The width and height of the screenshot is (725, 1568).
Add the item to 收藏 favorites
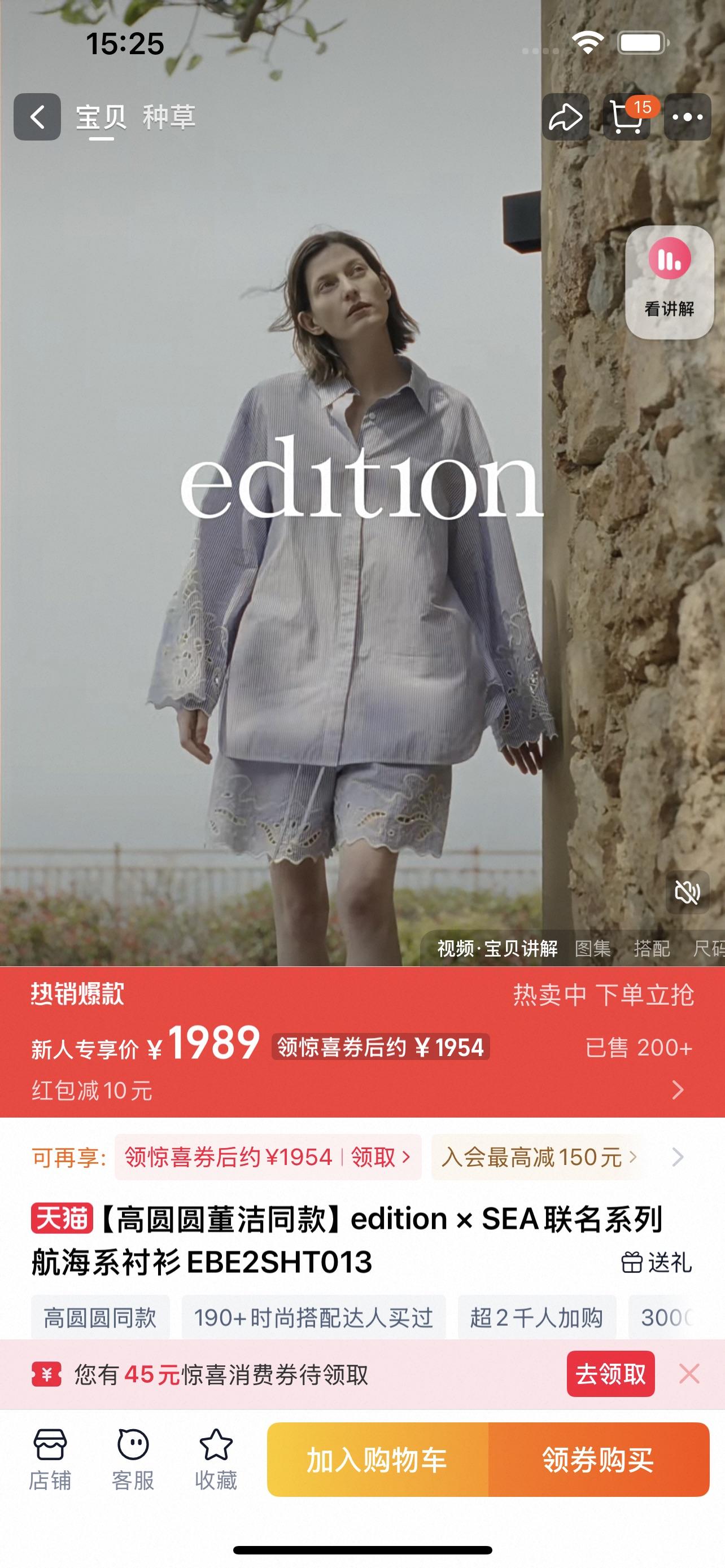[216, 1459]
